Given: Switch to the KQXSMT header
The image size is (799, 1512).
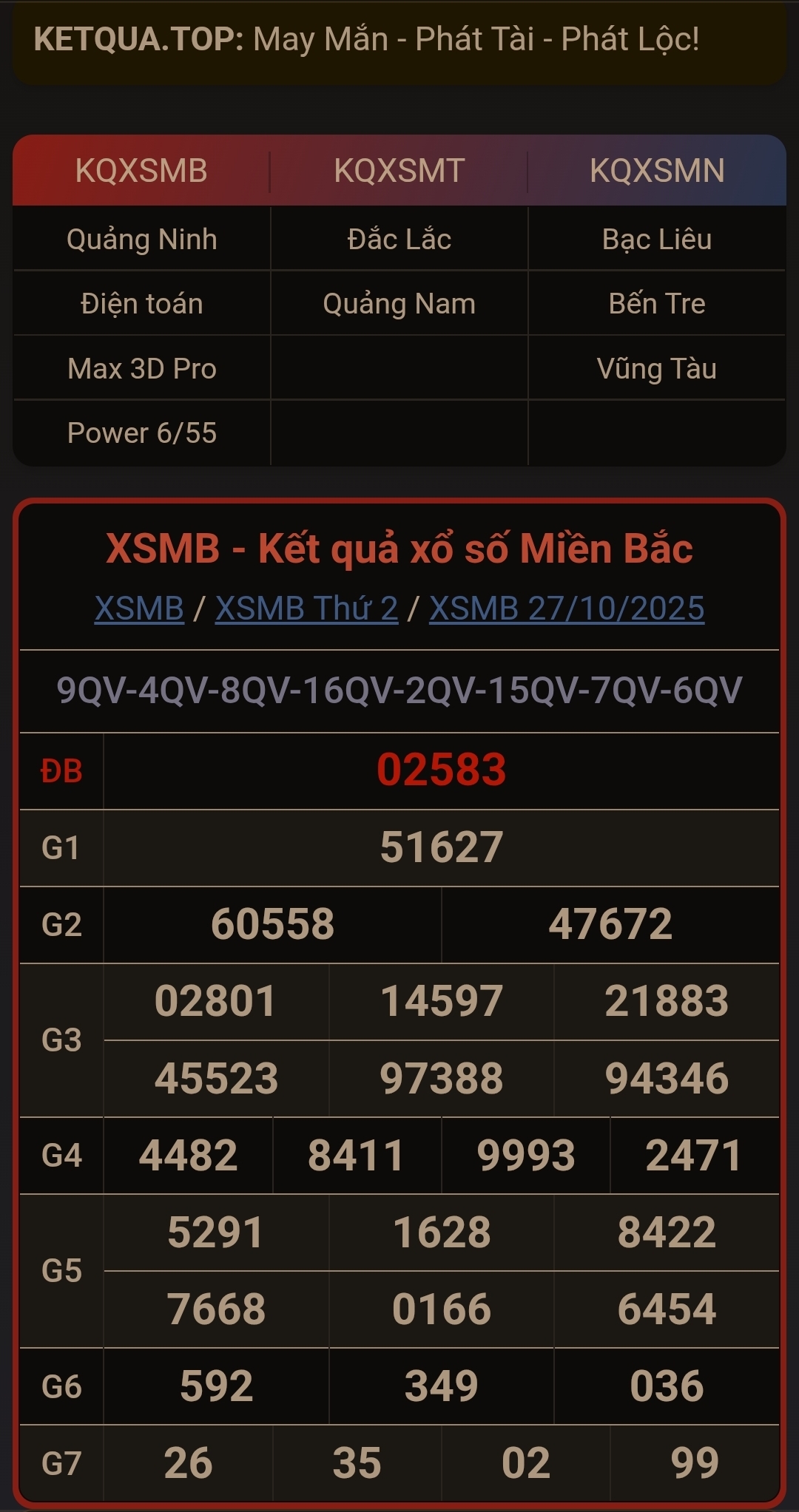Looking at the screenshot, I should click(x=399, y=171).
